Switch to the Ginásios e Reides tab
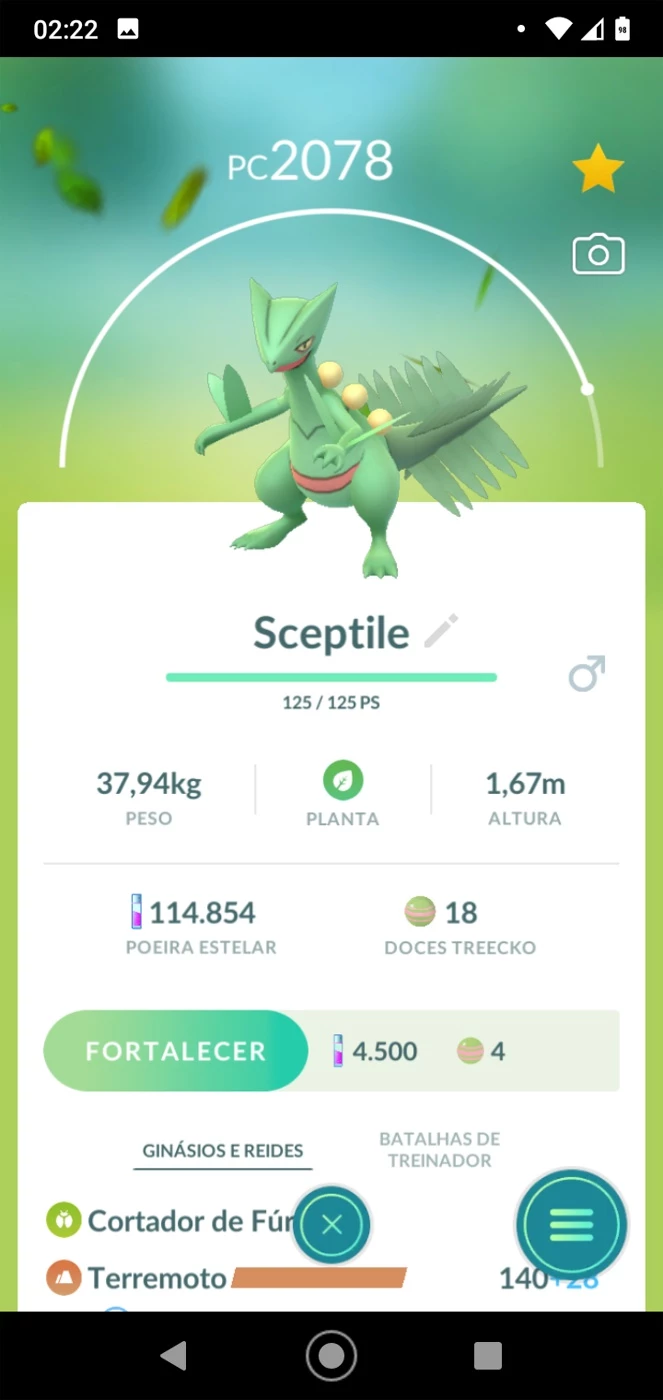Screen dimensions: 663x1400 tap(223, 1151)
